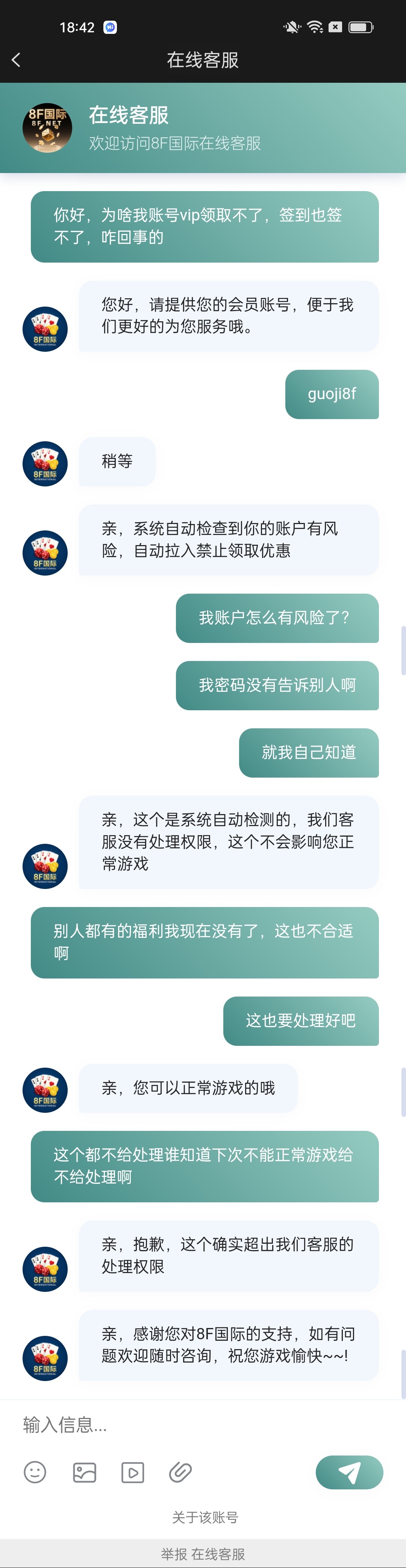Screen dimensions: 406x1568
Task: Attach a file with the paperclip
Action: [x=180, y=1472]
